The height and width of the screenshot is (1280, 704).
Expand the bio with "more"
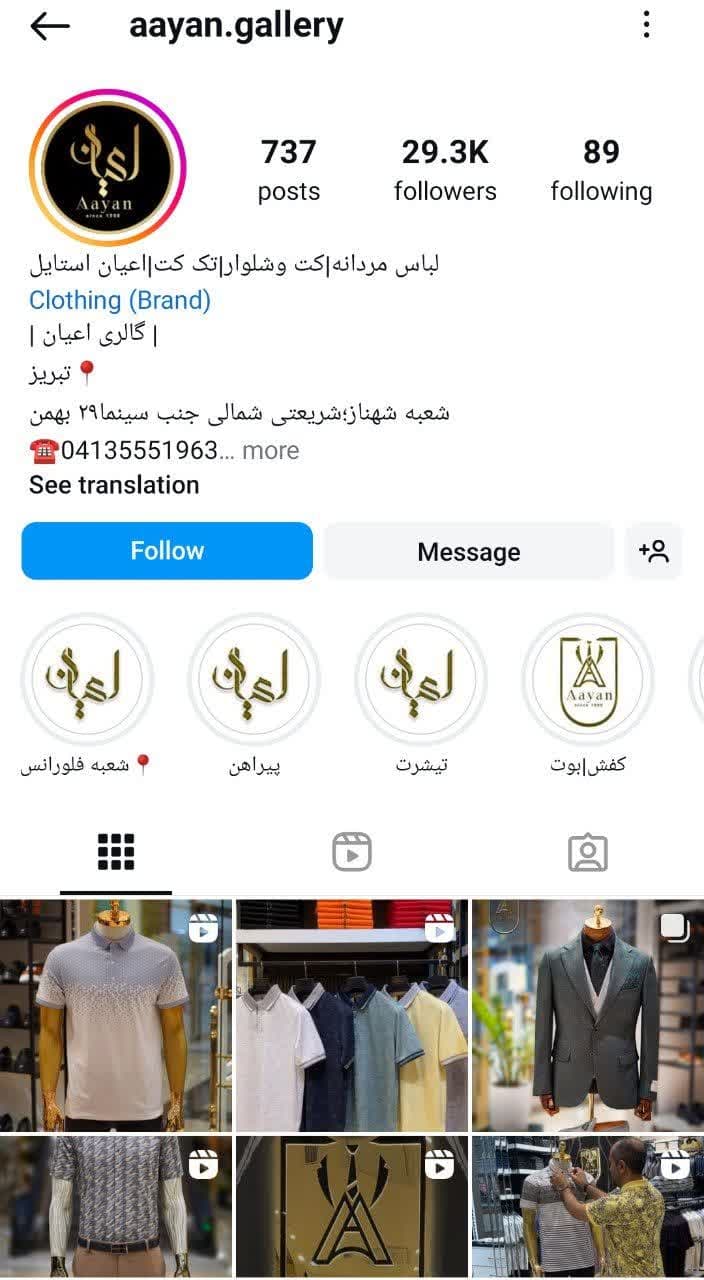click(270, 450)
